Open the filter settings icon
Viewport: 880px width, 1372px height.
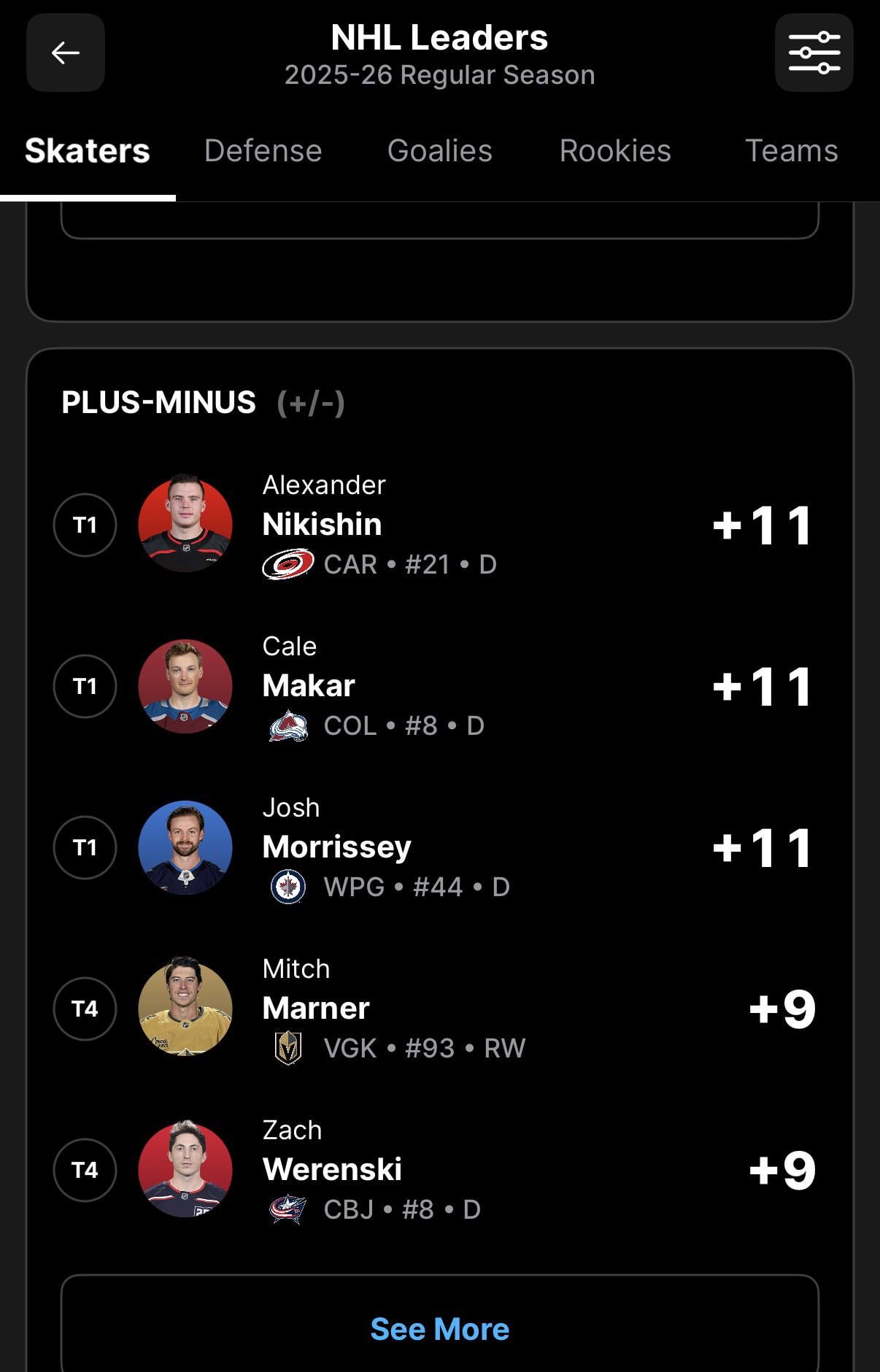pos(814,53)
